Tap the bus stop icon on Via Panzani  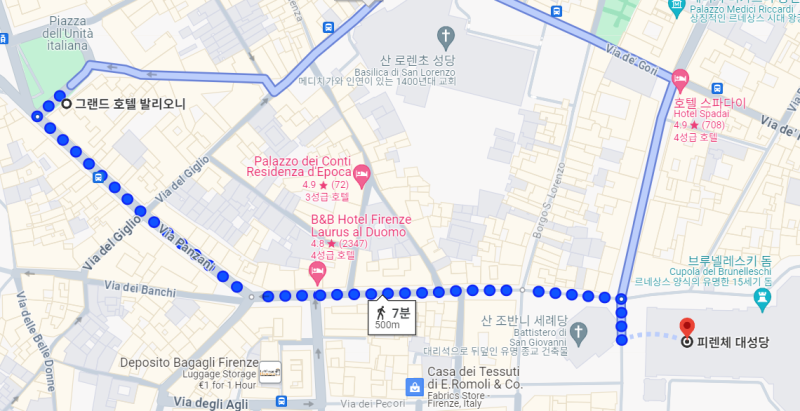[98, 177]
